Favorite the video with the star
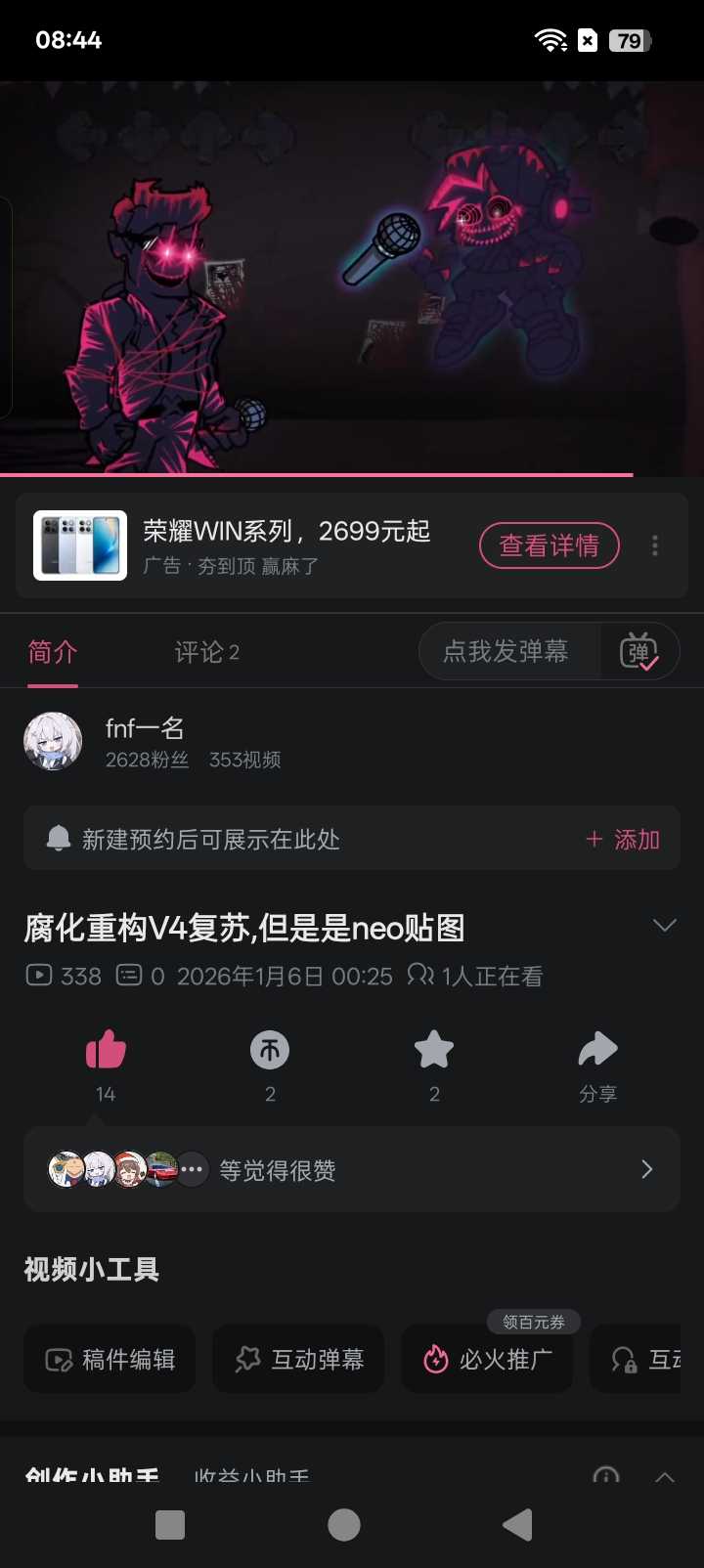The width and height of the screenshot is (704, 1568). (x=434, y=1051)
